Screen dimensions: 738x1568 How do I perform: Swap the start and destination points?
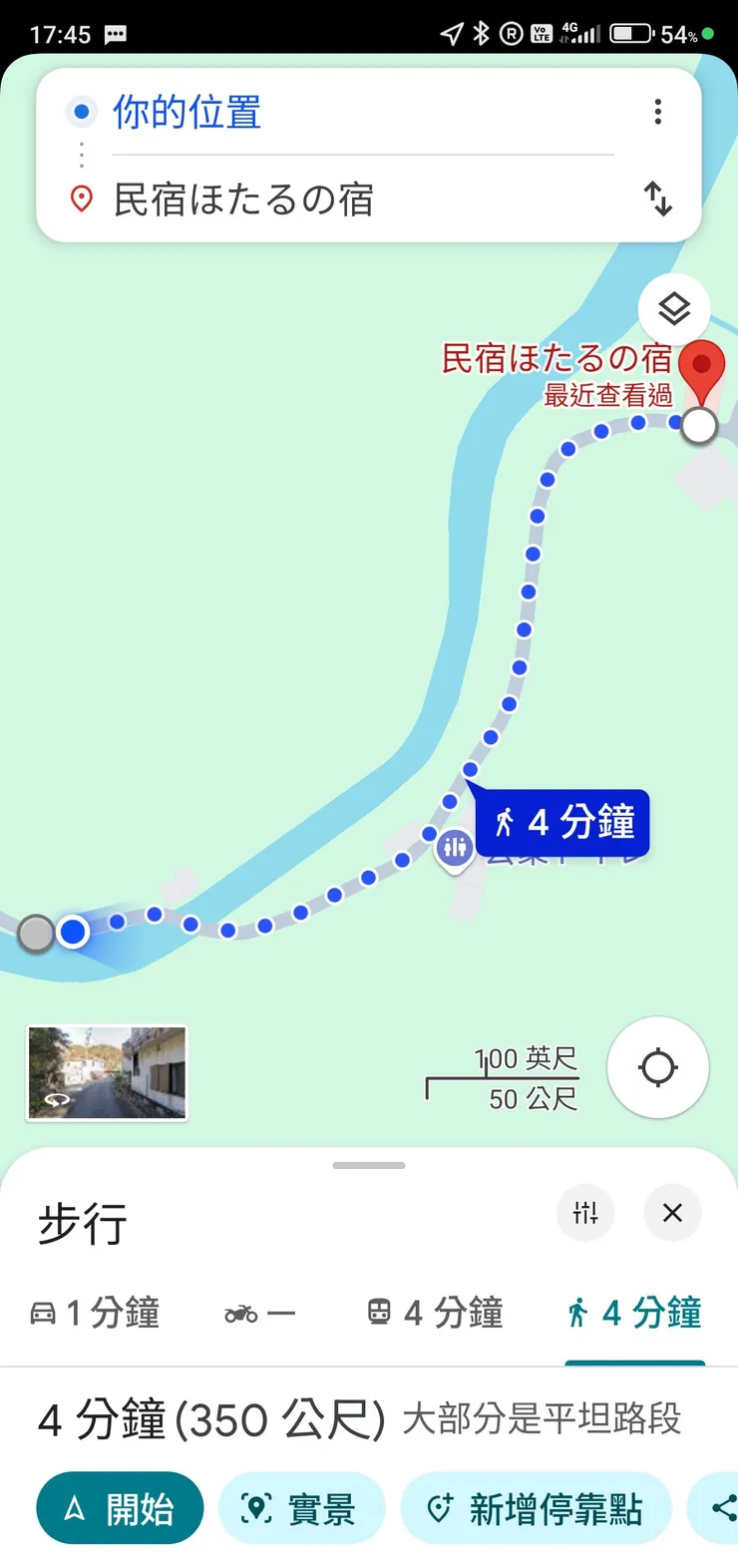(658, 199)
